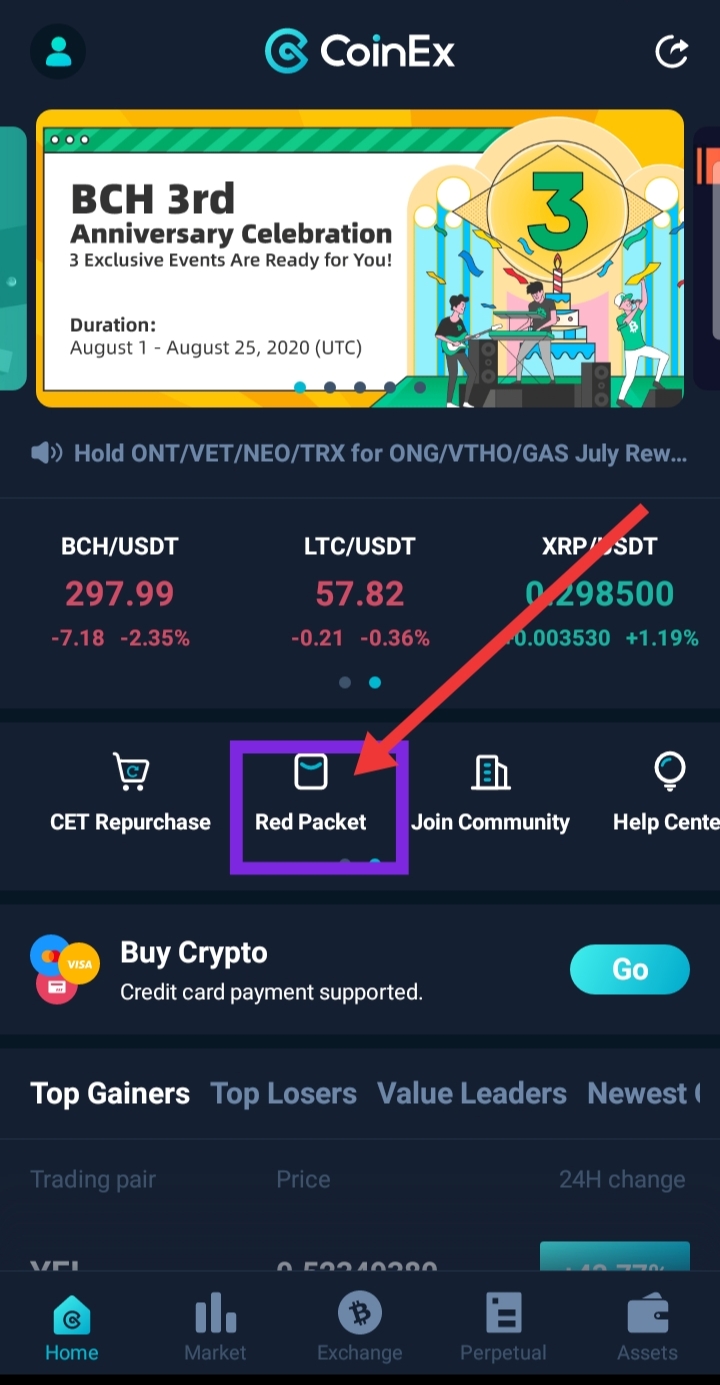Go to the Assets tab
Screen dimensions: 720x1385
[647, 1326]
